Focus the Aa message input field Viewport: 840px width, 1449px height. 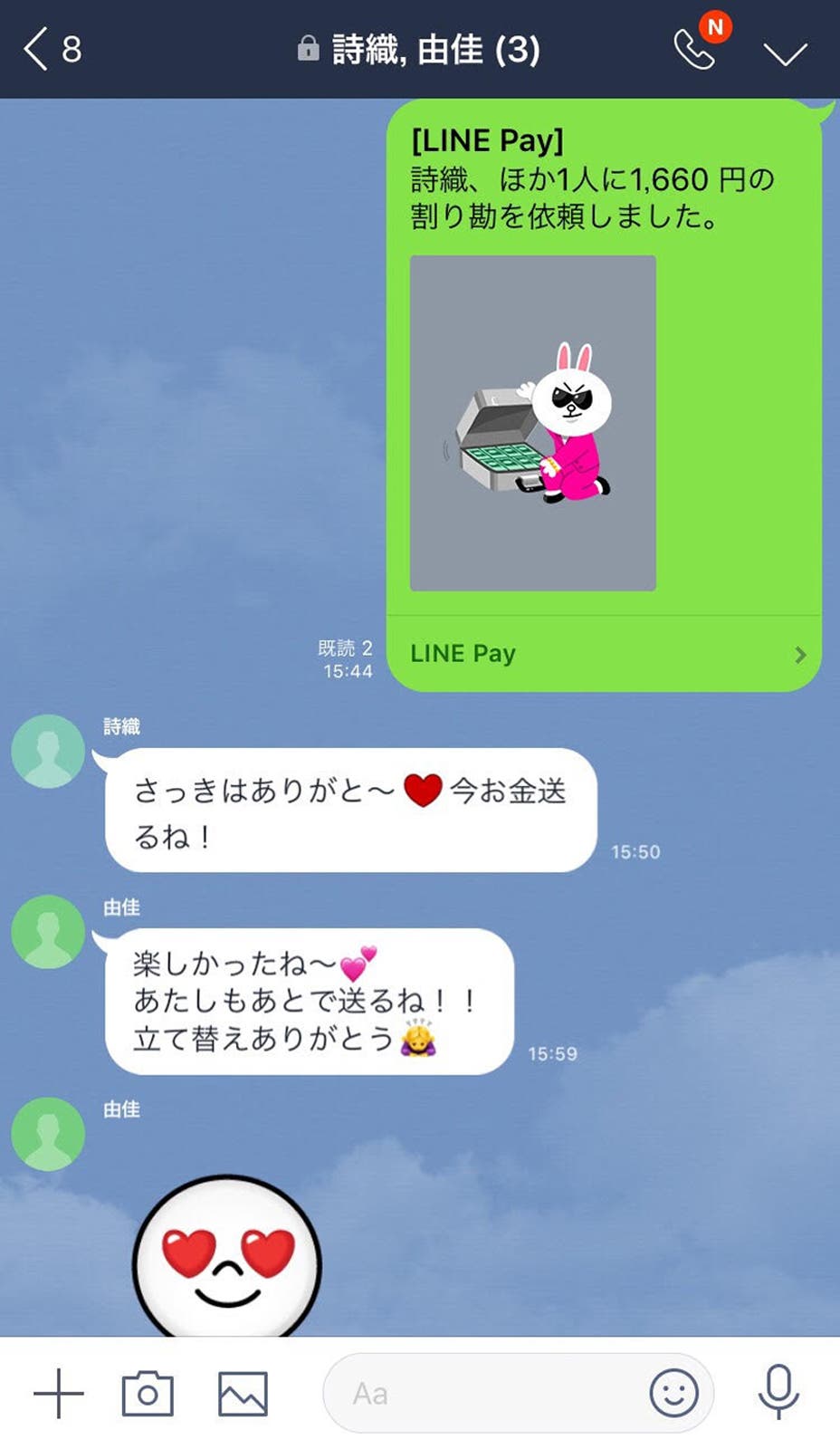tap(480, 1393)
